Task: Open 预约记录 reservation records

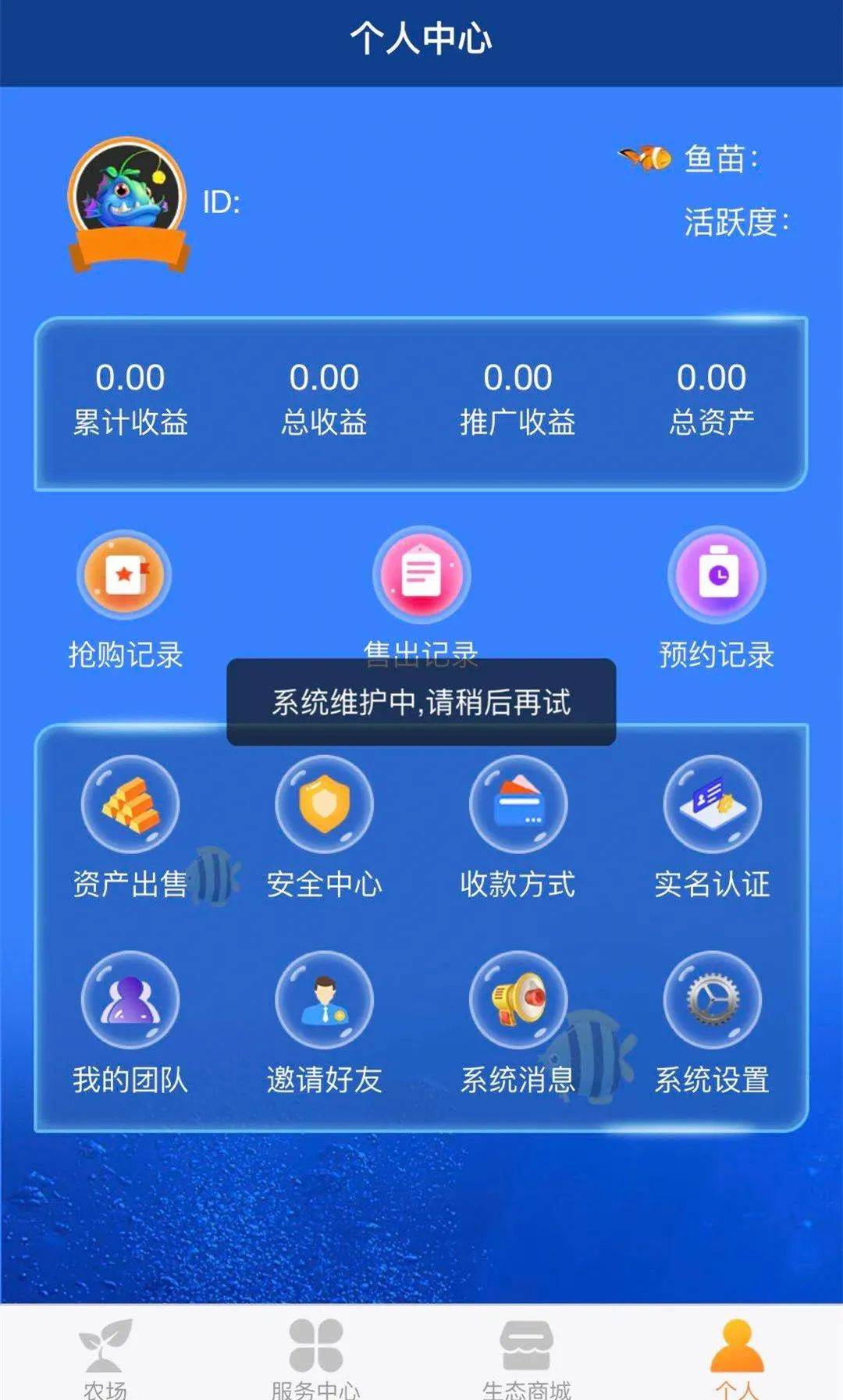Action: point(717,576)
